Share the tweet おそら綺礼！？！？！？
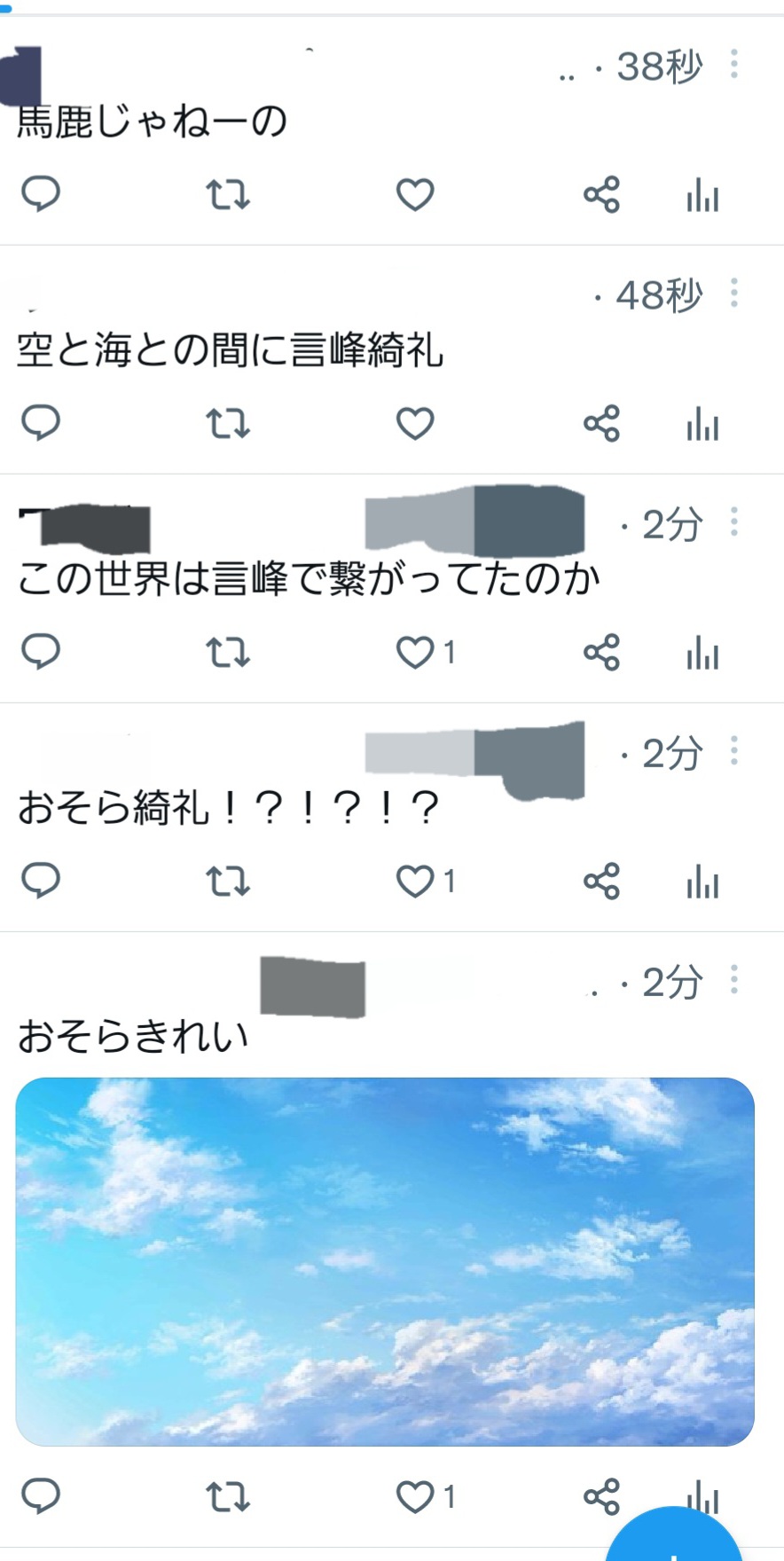The image size is (784, 1561). [601, 882]
